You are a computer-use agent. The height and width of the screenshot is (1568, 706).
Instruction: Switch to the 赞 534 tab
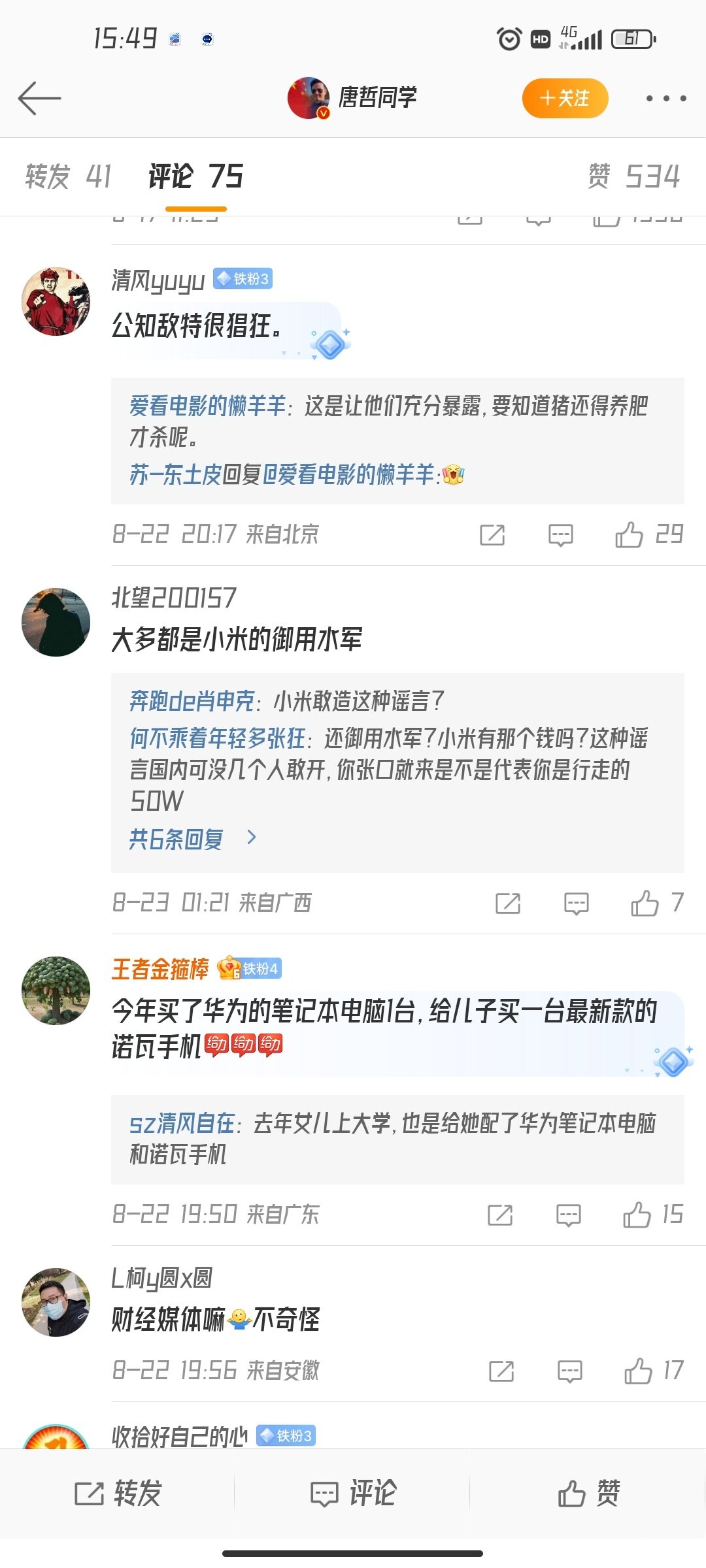tap(633, 176)
